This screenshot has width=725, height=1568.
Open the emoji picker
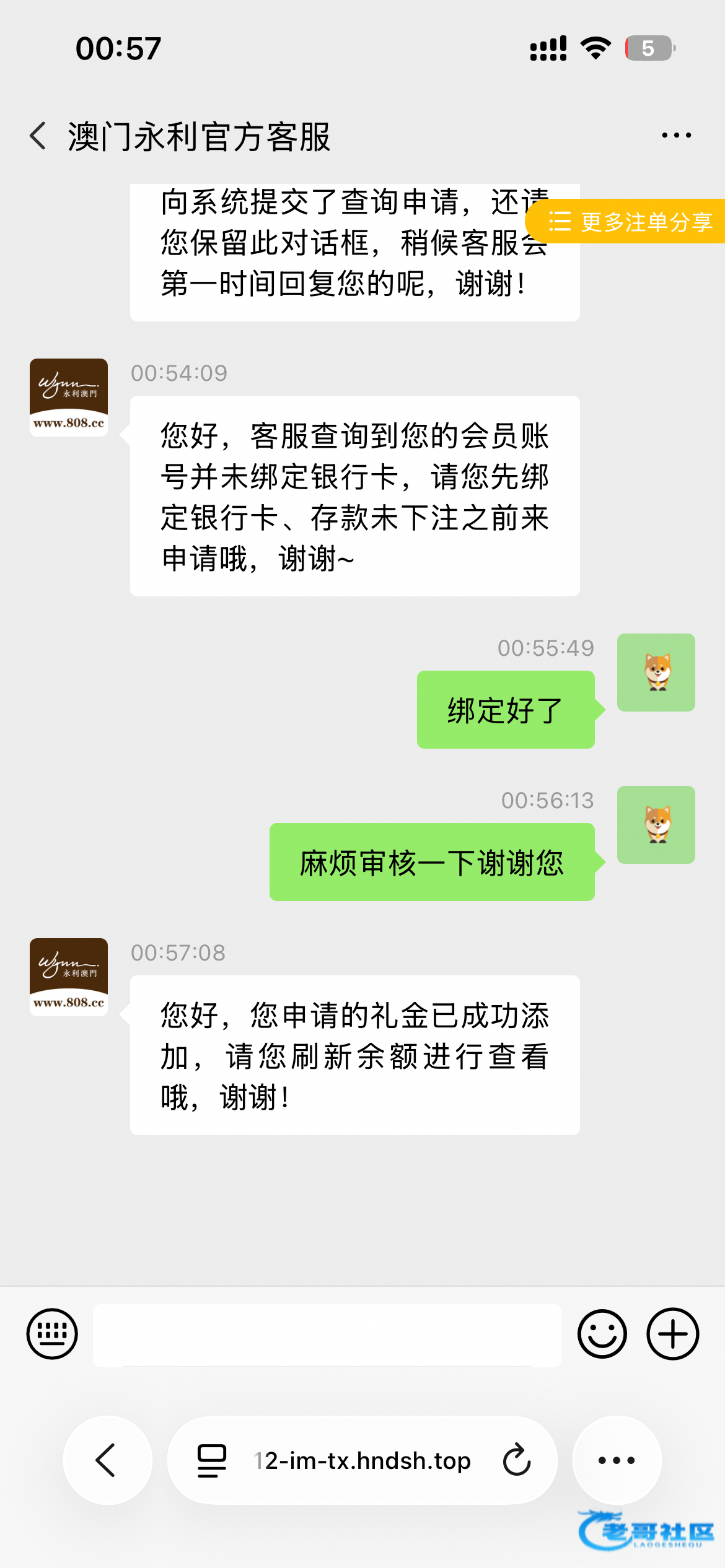602,1333
